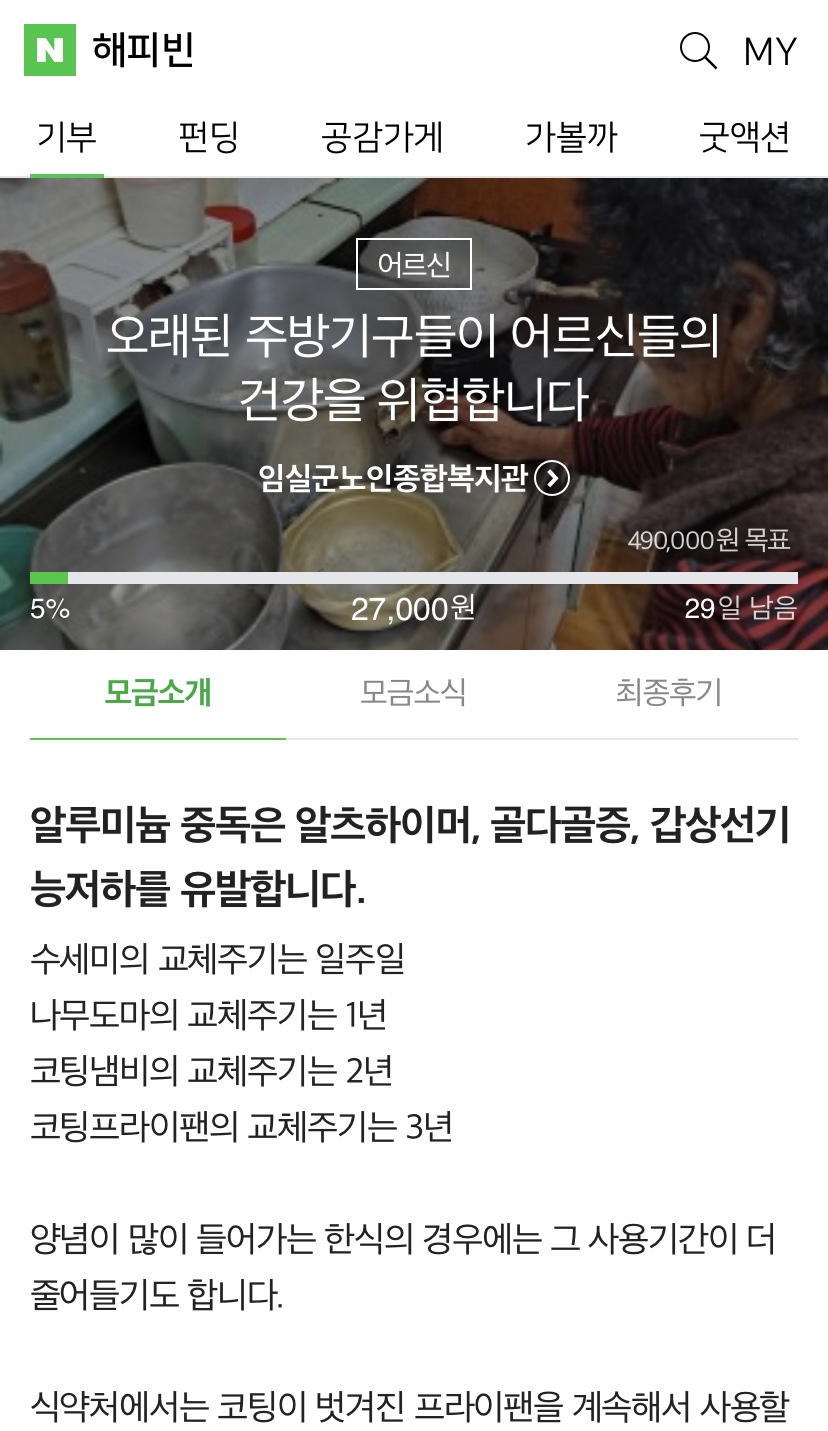Switch to the 기부 tab
Viewport: 828px width, 1431px height.
[66, 137]
